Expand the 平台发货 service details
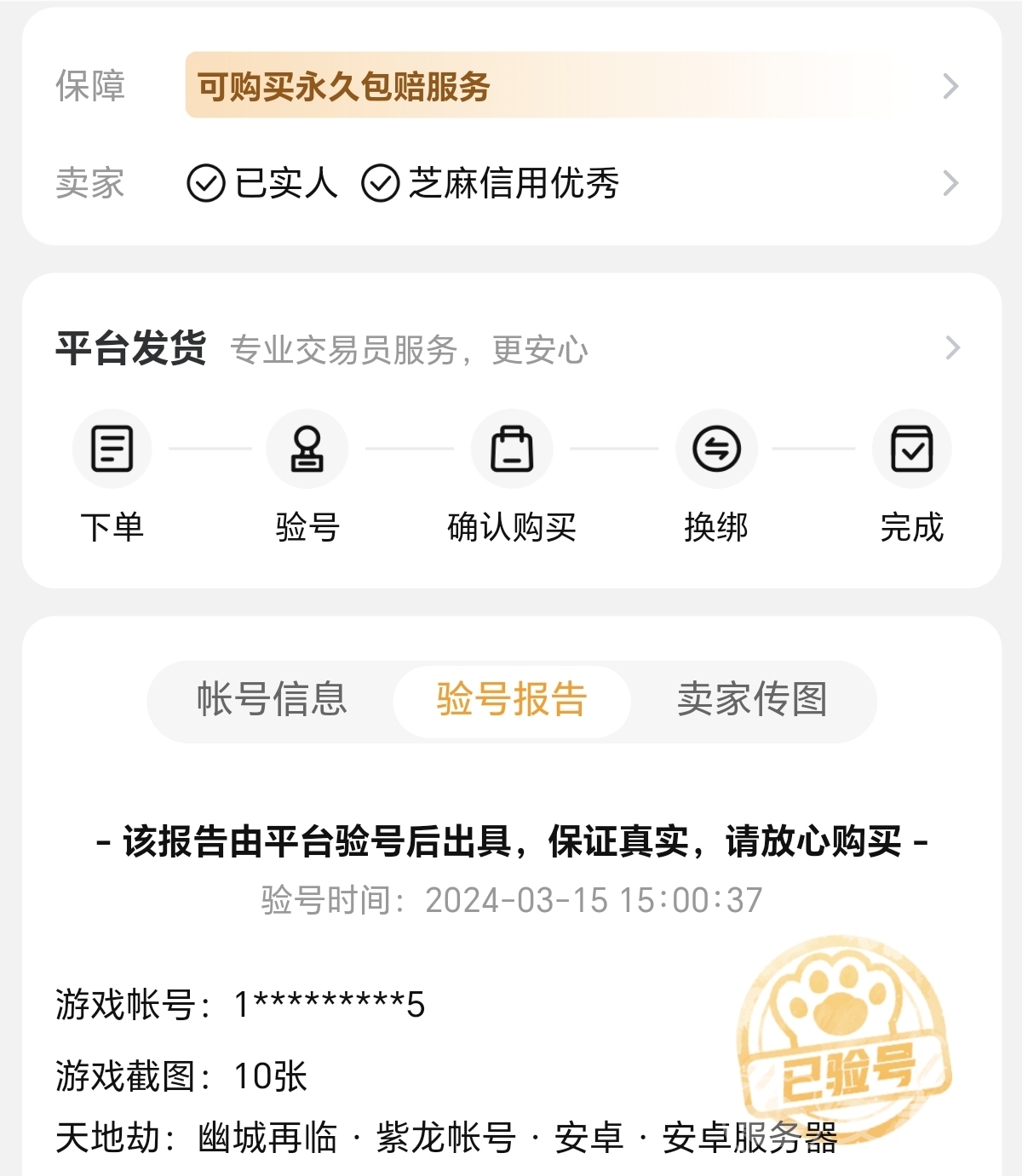 click(951, 348)
